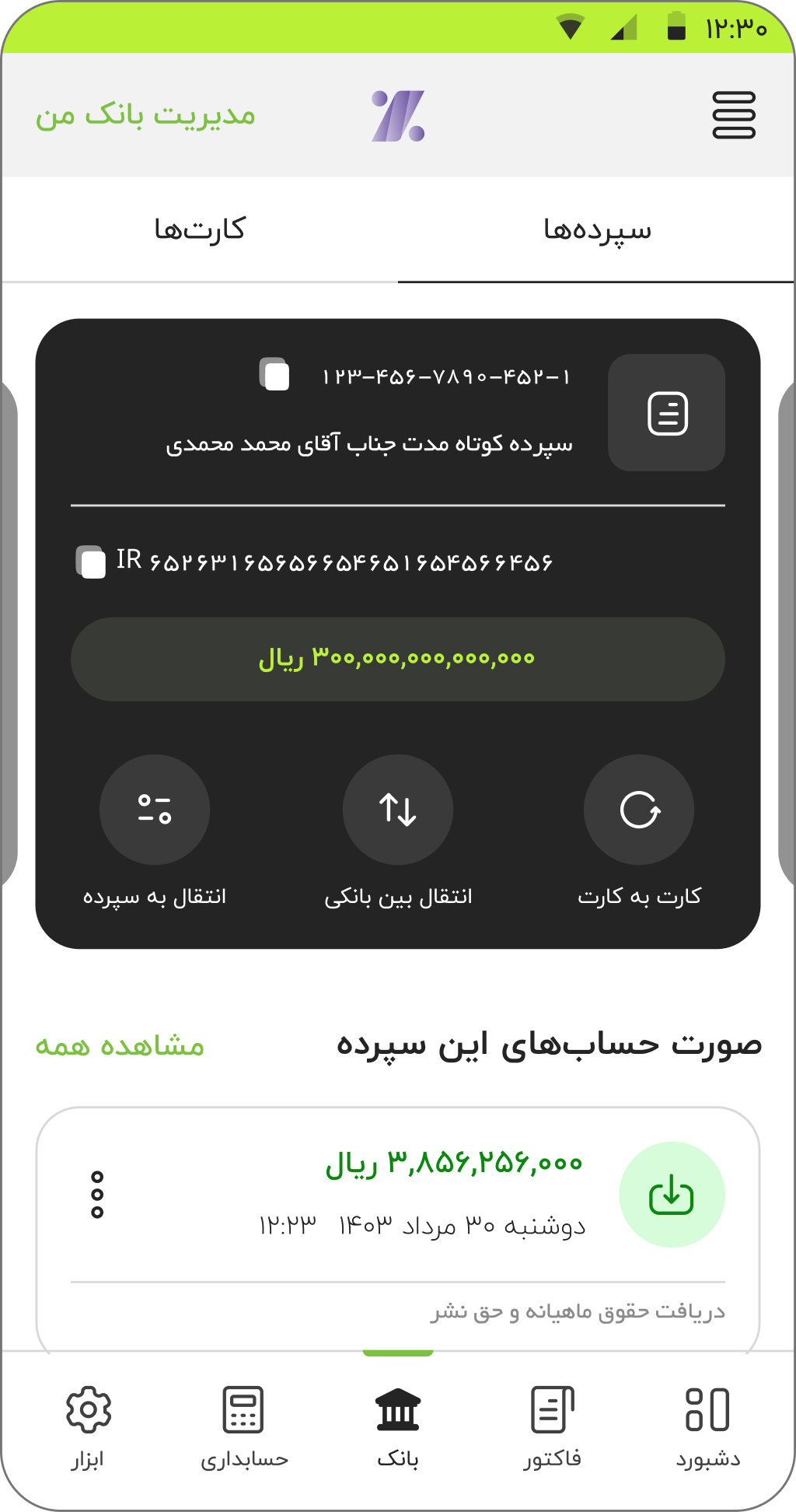Switch to the سپرده‌ها tab

[x=596, y=229]
